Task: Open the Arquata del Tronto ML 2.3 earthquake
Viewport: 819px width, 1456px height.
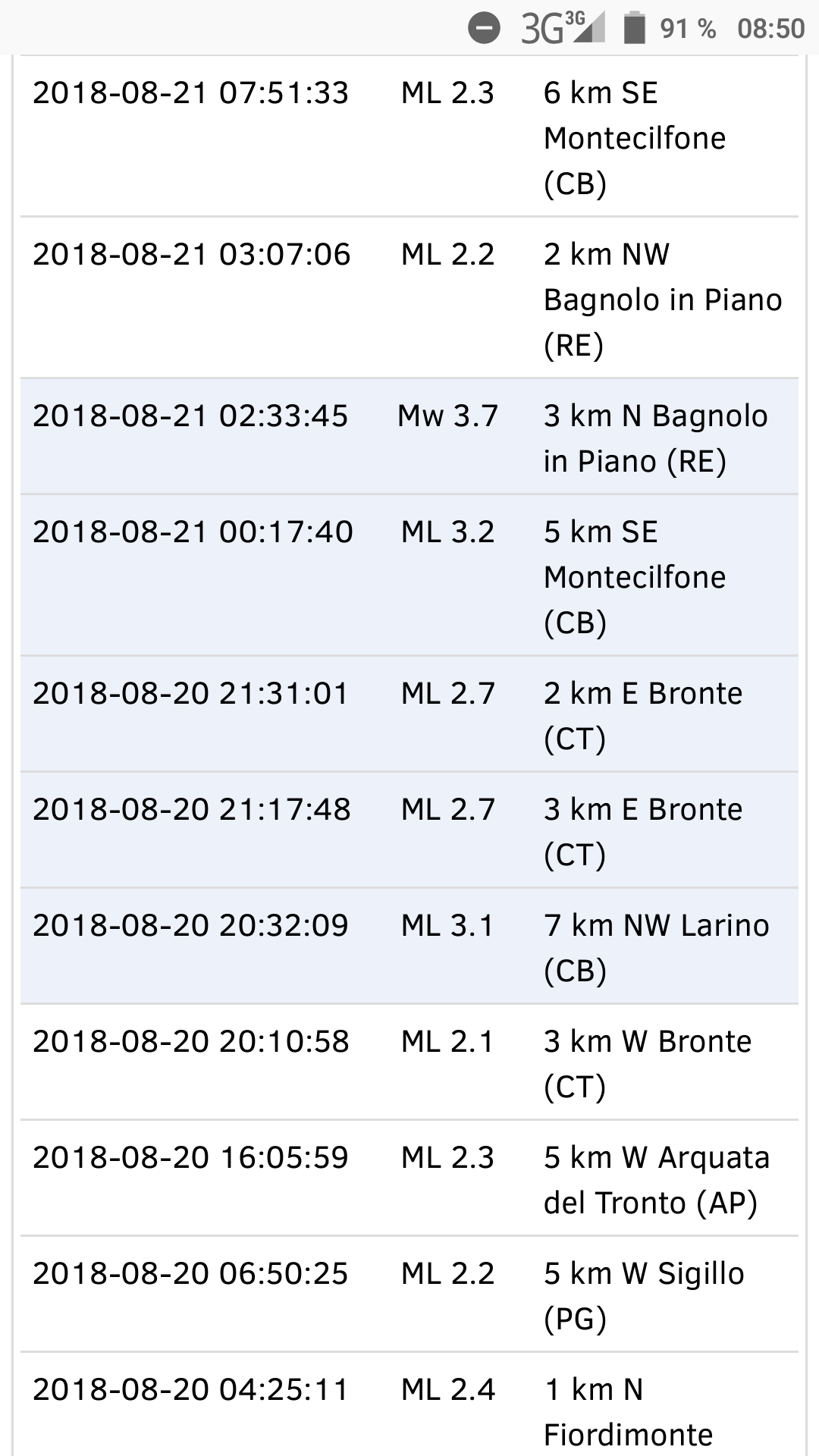Action: point(409,1179)
